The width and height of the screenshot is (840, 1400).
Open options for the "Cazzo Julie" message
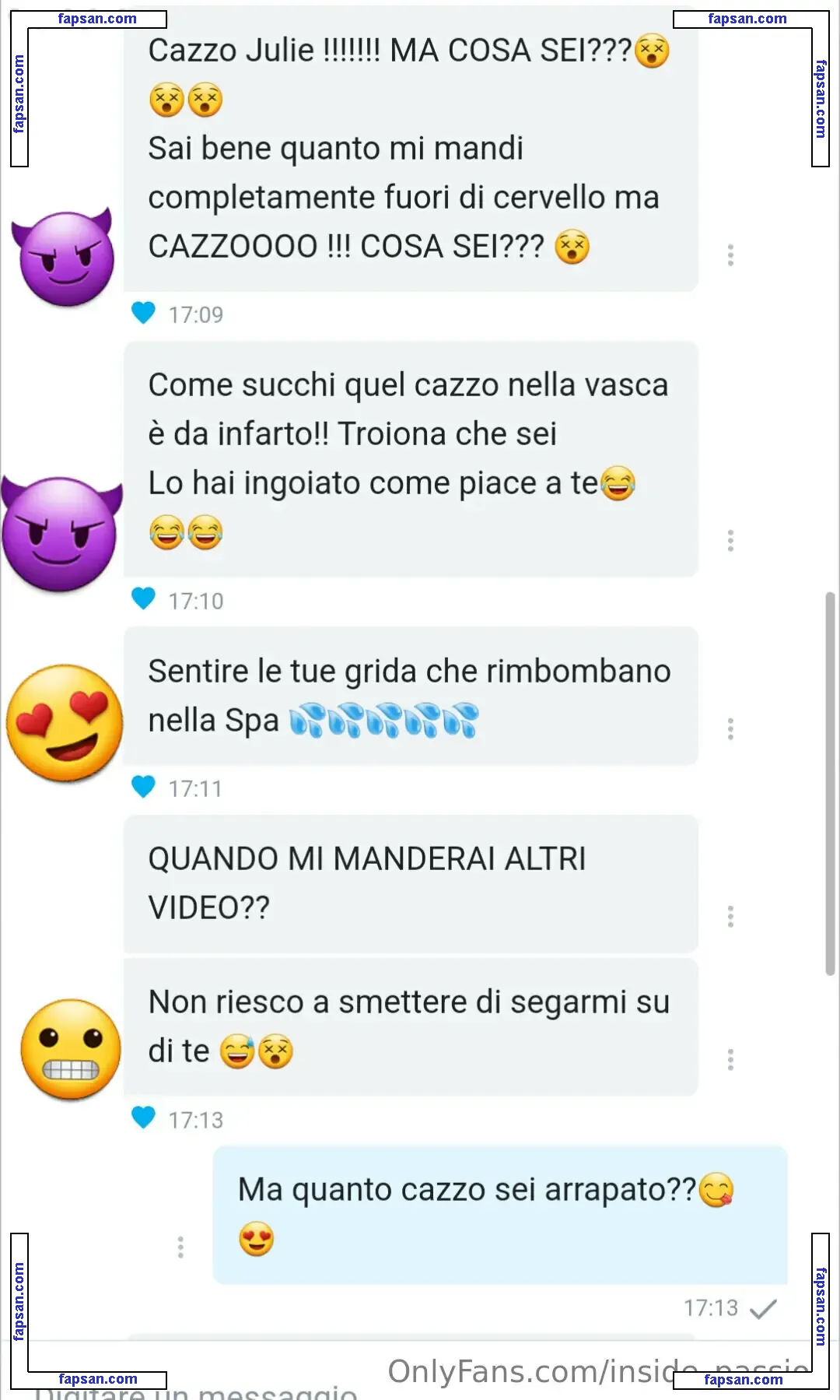pyautogui.click(x=730, y=255)
